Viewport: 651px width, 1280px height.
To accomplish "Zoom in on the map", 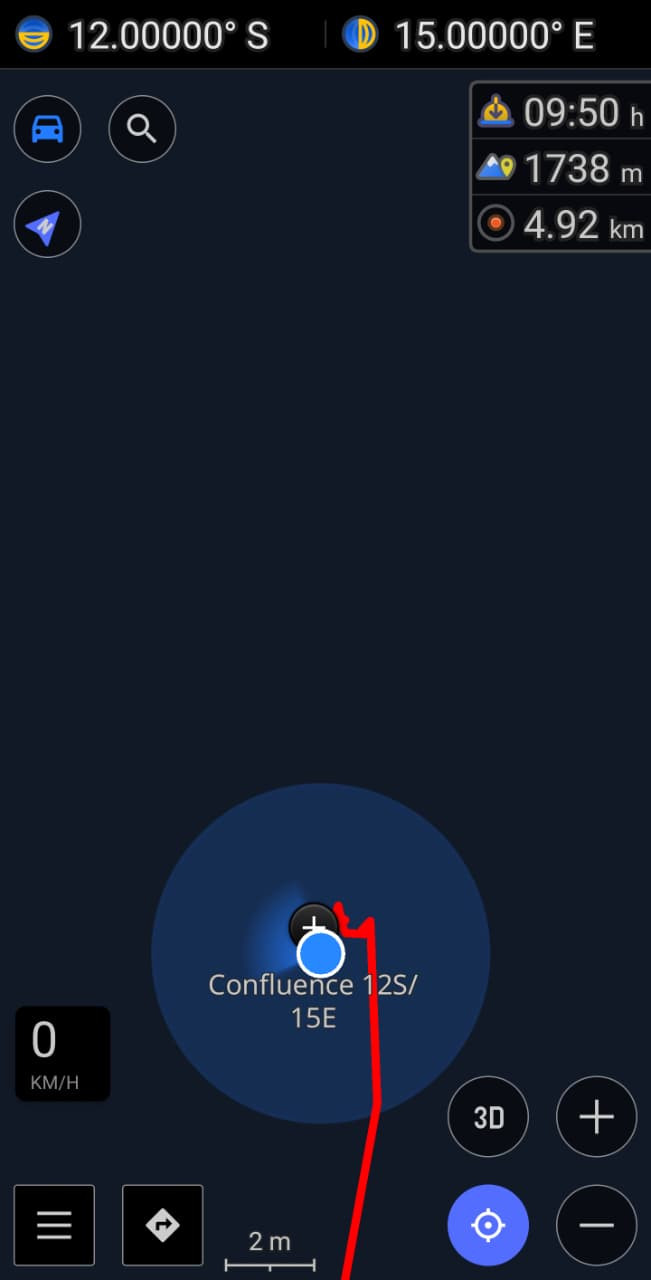I will [596, 1117].
